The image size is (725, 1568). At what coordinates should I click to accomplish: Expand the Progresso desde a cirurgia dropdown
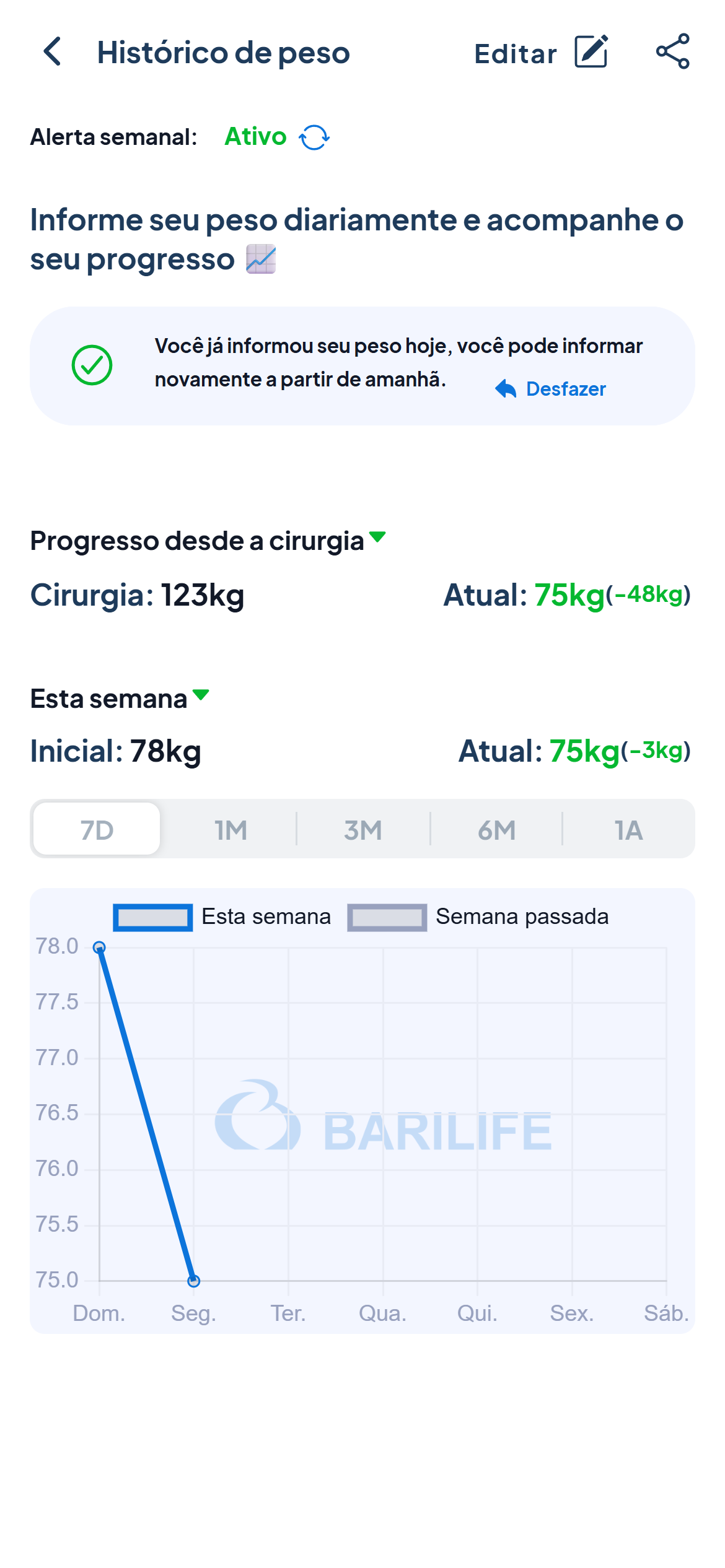tap(377, 538)
